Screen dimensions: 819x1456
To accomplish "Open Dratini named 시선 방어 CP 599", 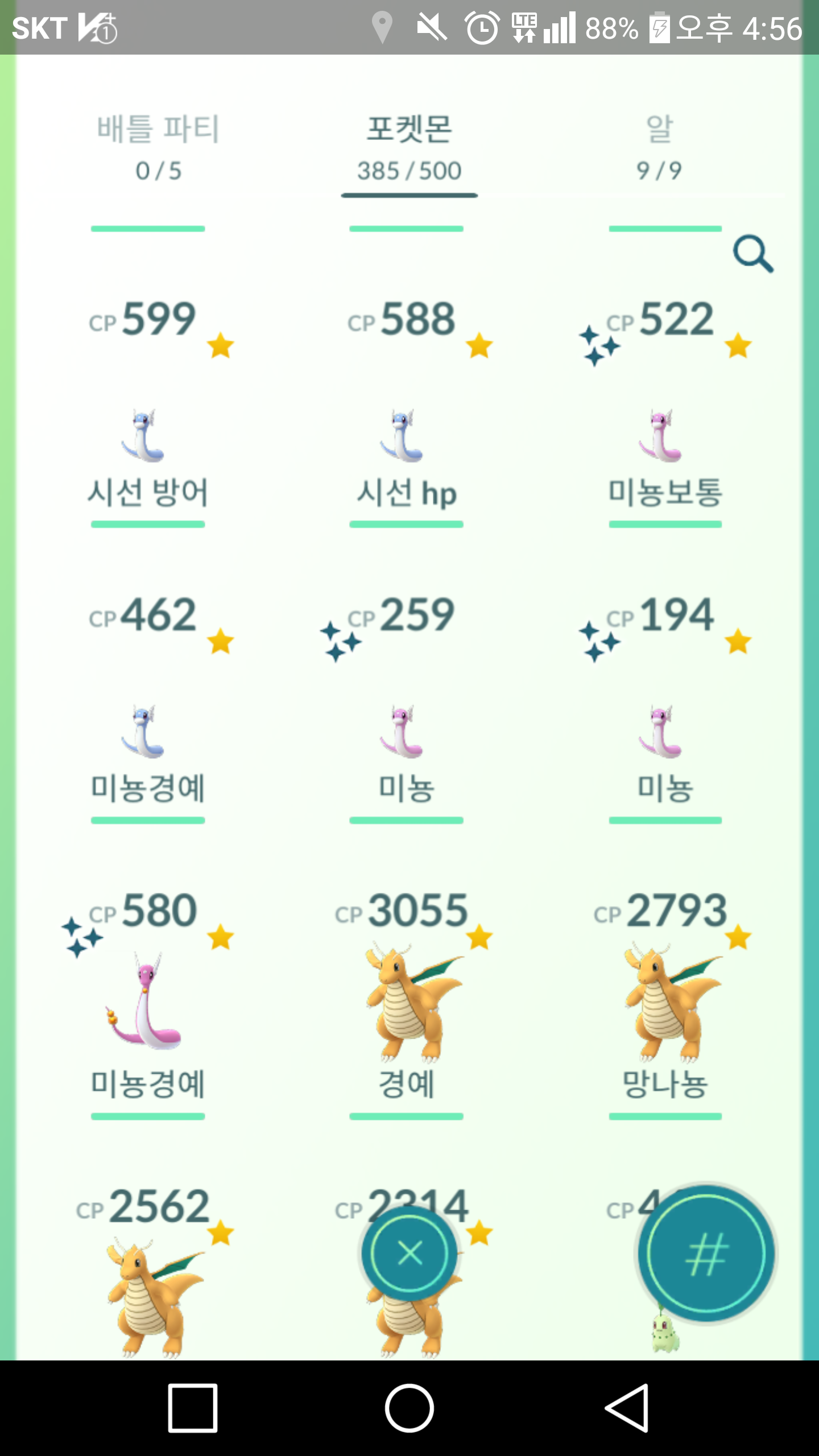I will (147, 435).
